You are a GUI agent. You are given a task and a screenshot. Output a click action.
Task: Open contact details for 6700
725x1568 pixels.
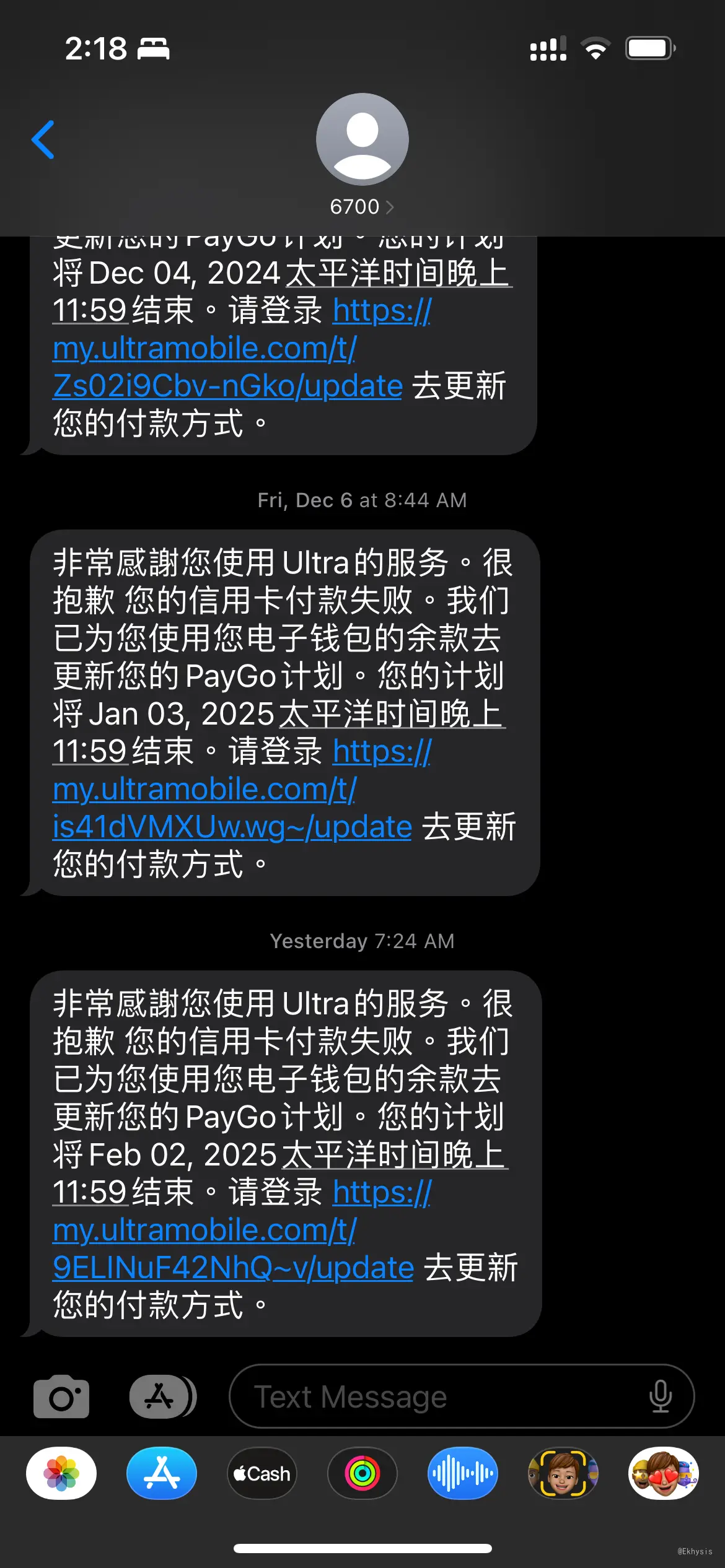coord(362,206)
